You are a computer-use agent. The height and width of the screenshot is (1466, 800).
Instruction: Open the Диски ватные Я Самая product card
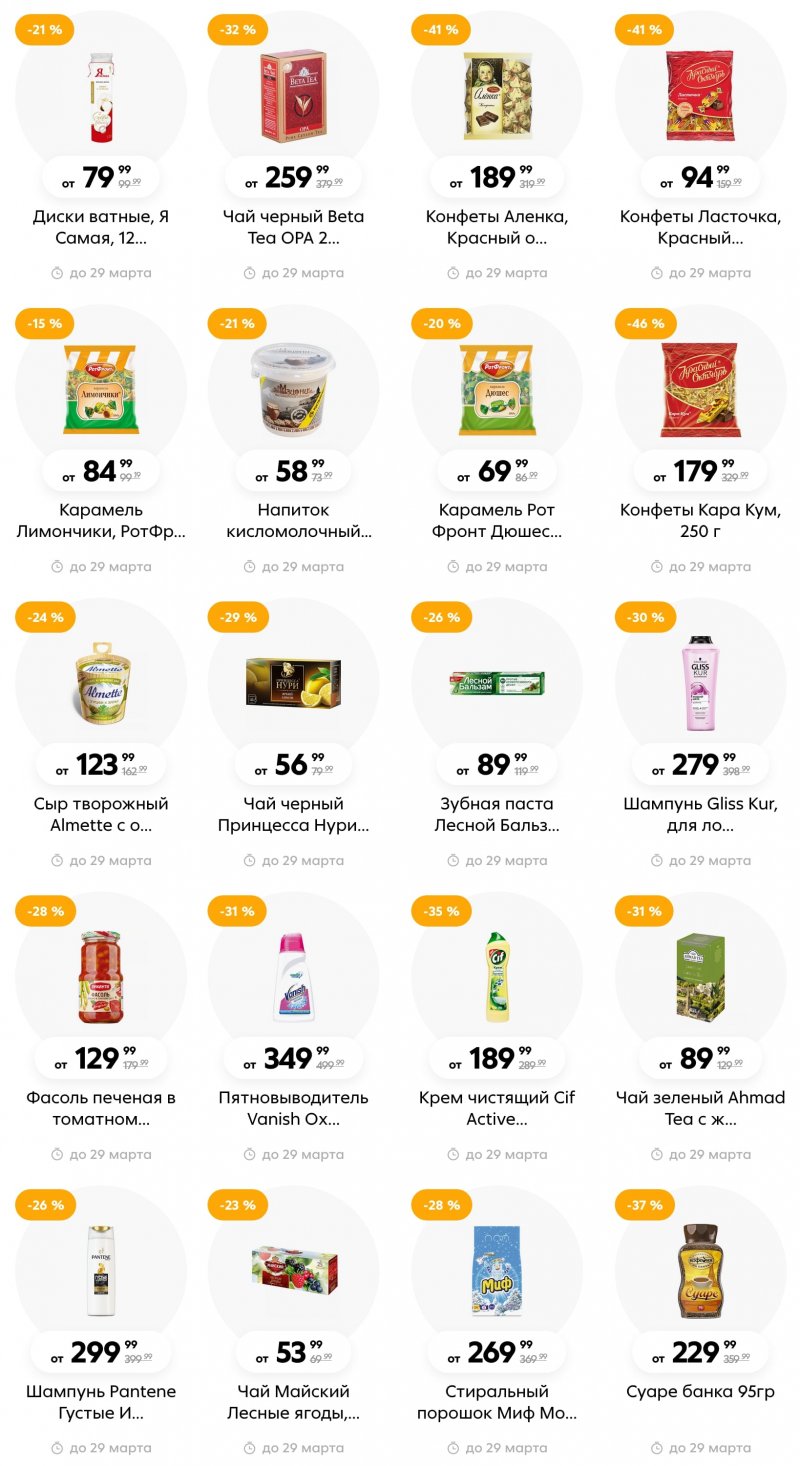click(x=101, y=97)
